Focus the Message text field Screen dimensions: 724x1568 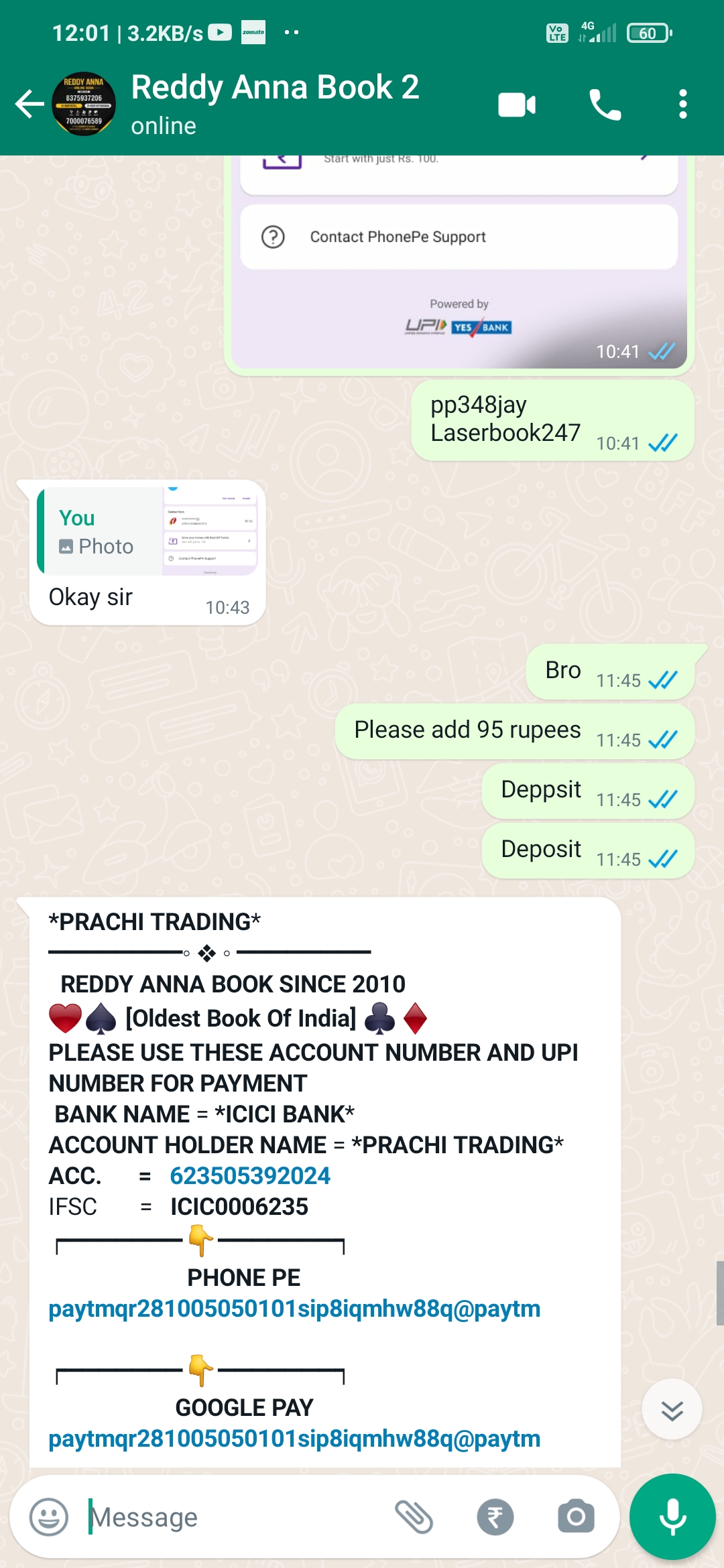click(x=235, y=1517)
